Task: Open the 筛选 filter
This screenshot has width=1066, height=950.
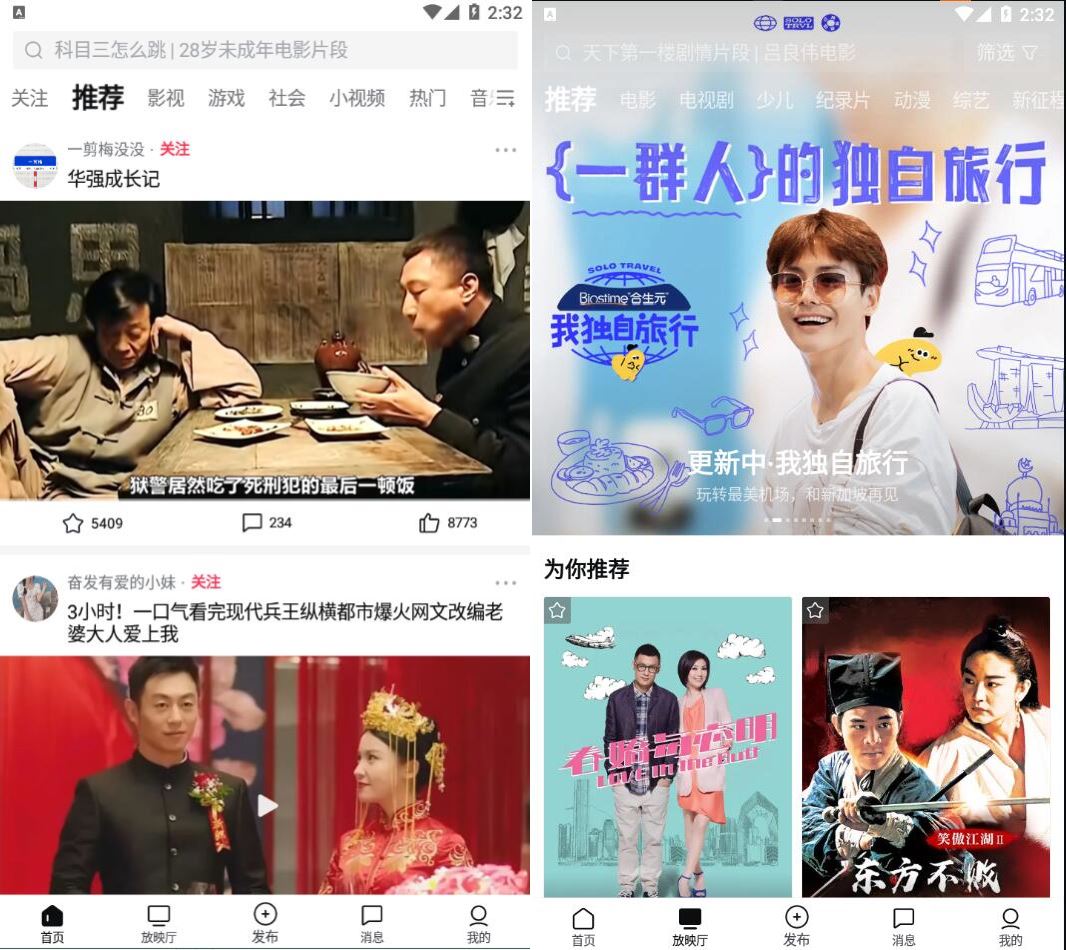Action: (1006, 52)
